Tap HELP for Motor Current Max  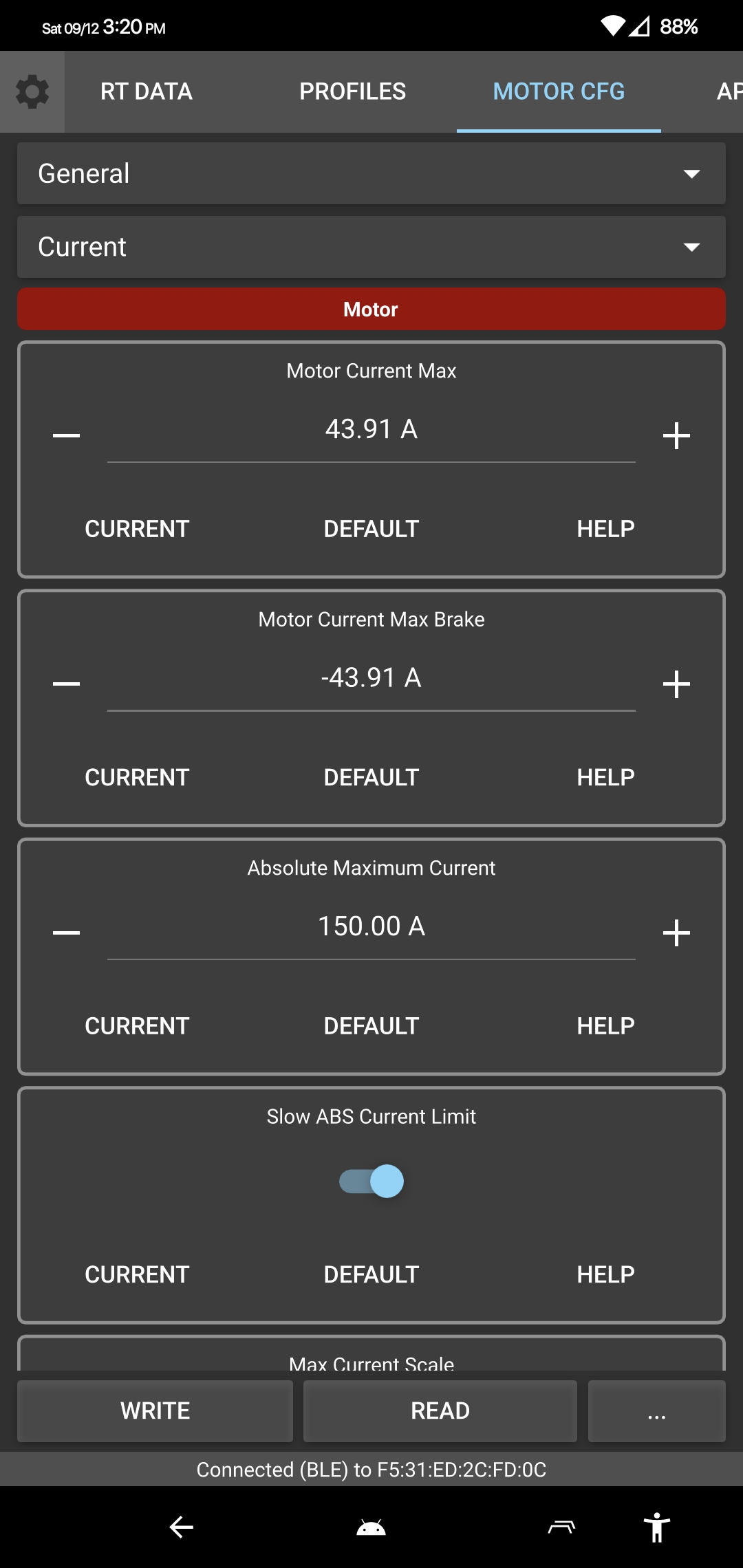[605, 529]
